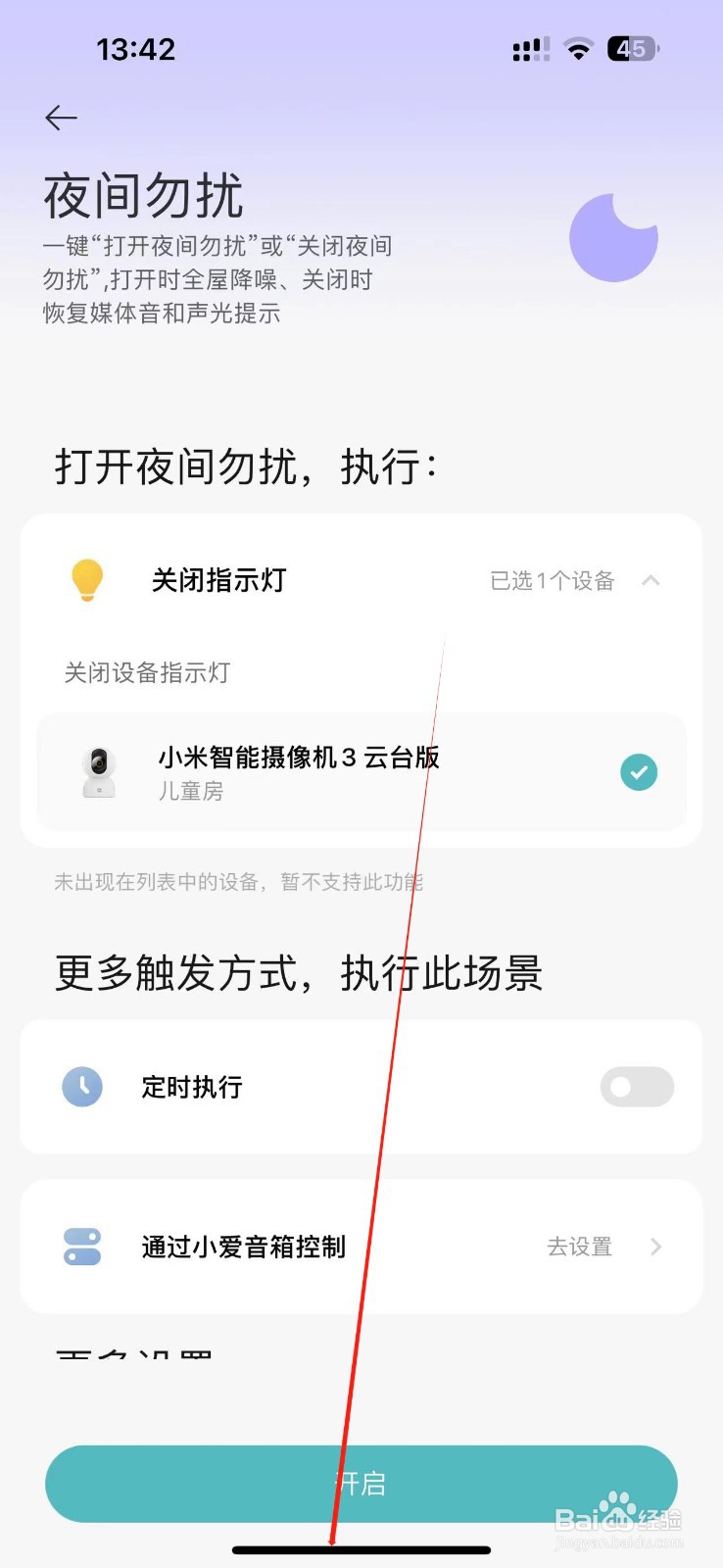Deselect the 小米智能摄像机3云台版 device checkmark
This screenshot has width=723, height=1568.
click(x=638, y=772)
